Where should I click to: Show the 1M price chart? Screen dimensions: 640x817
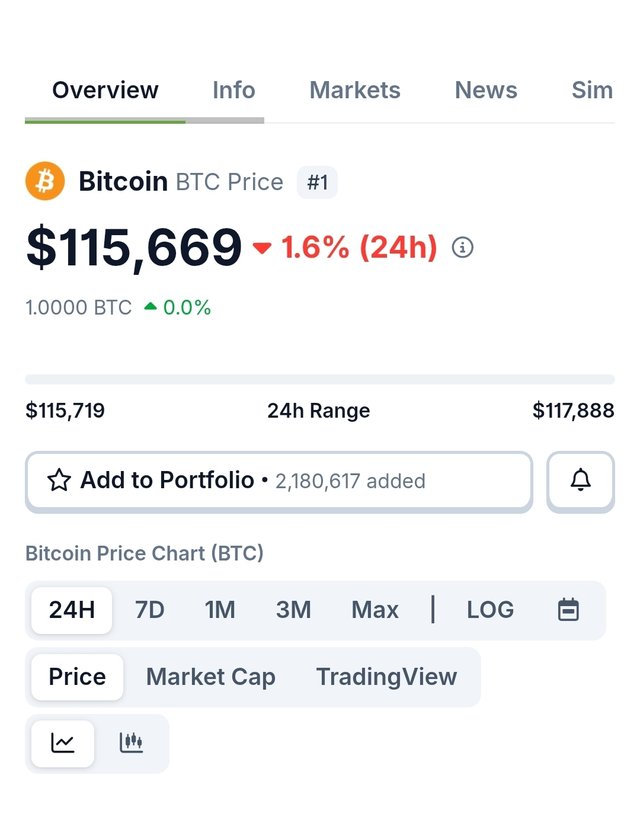pos(220,610)
